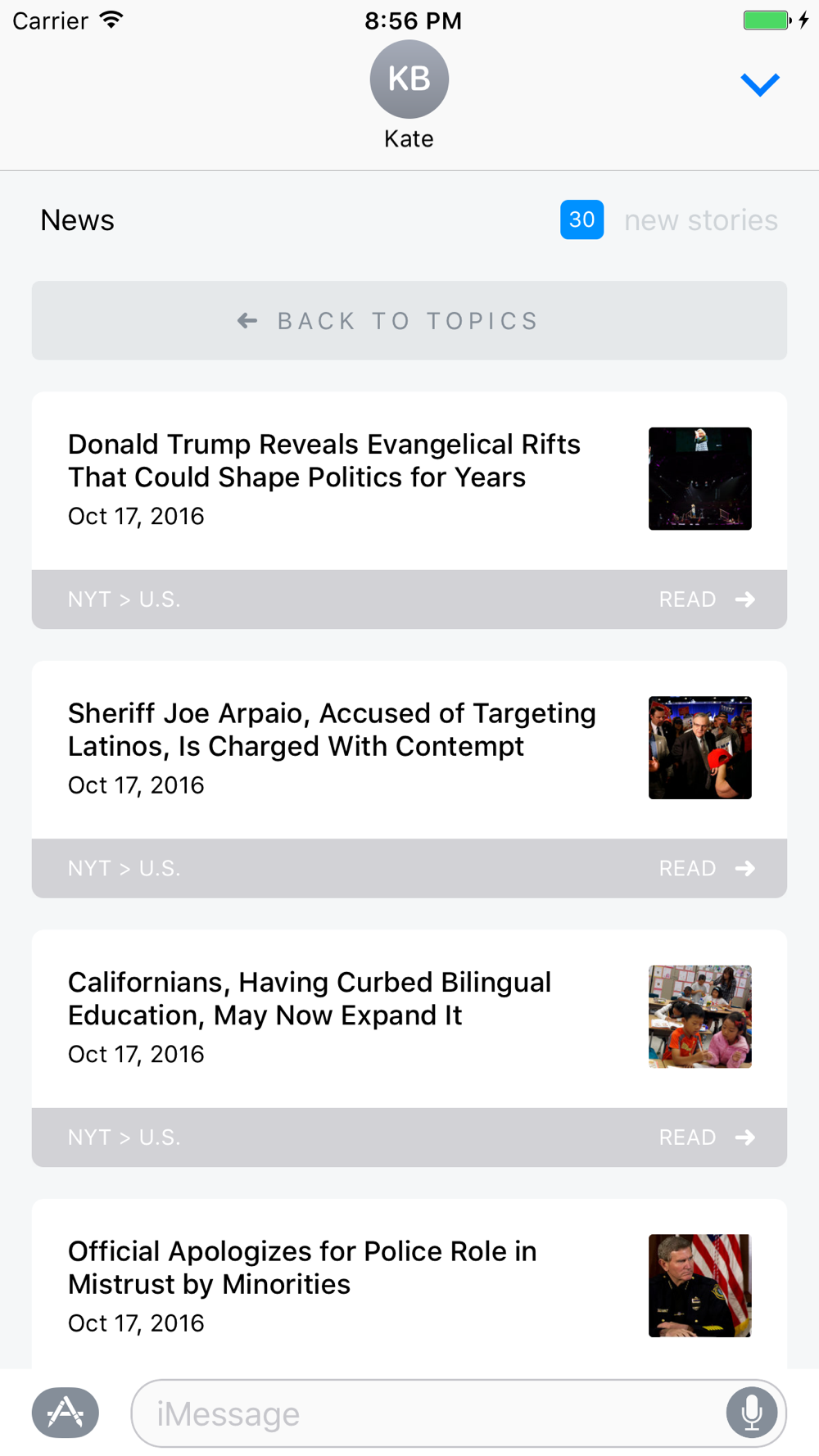Read the Sheriff Joe Arpaio article

pos(707,868)
